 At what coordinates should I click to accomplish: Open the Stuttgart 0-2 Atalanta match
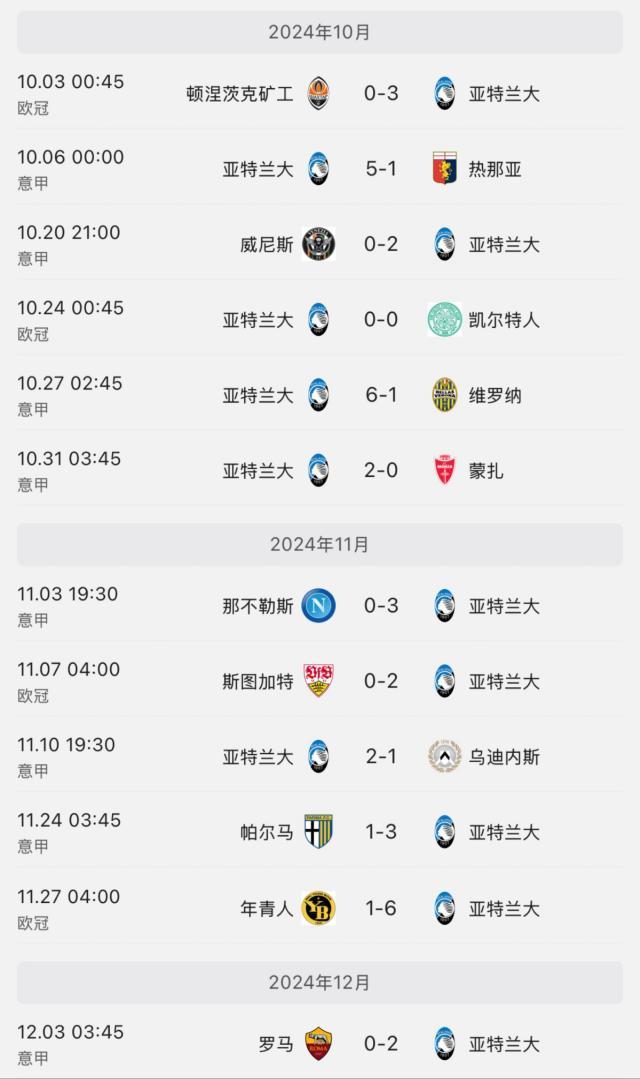click(x=380, y=681)
